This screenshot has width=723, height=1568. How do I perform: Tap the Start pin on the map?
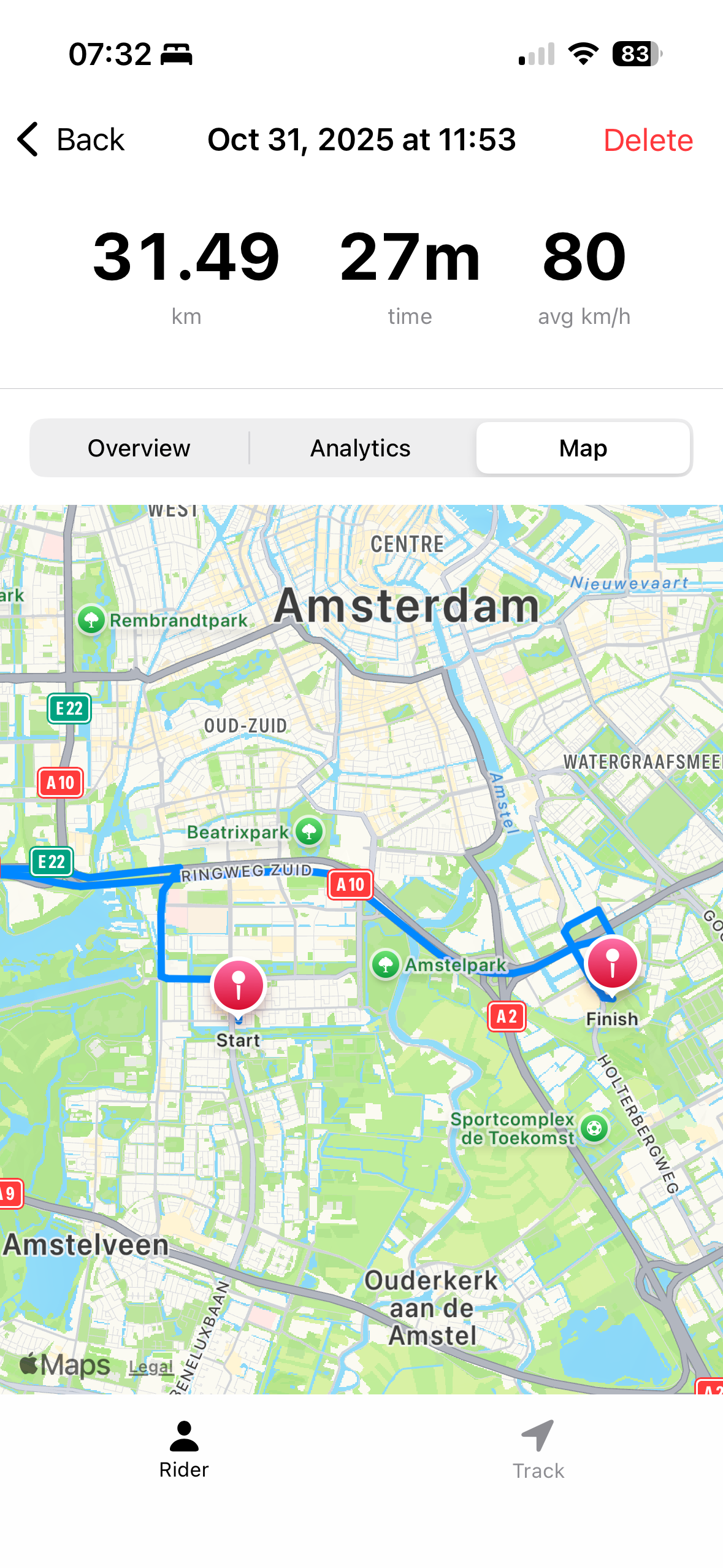click(x=239, y=985)
